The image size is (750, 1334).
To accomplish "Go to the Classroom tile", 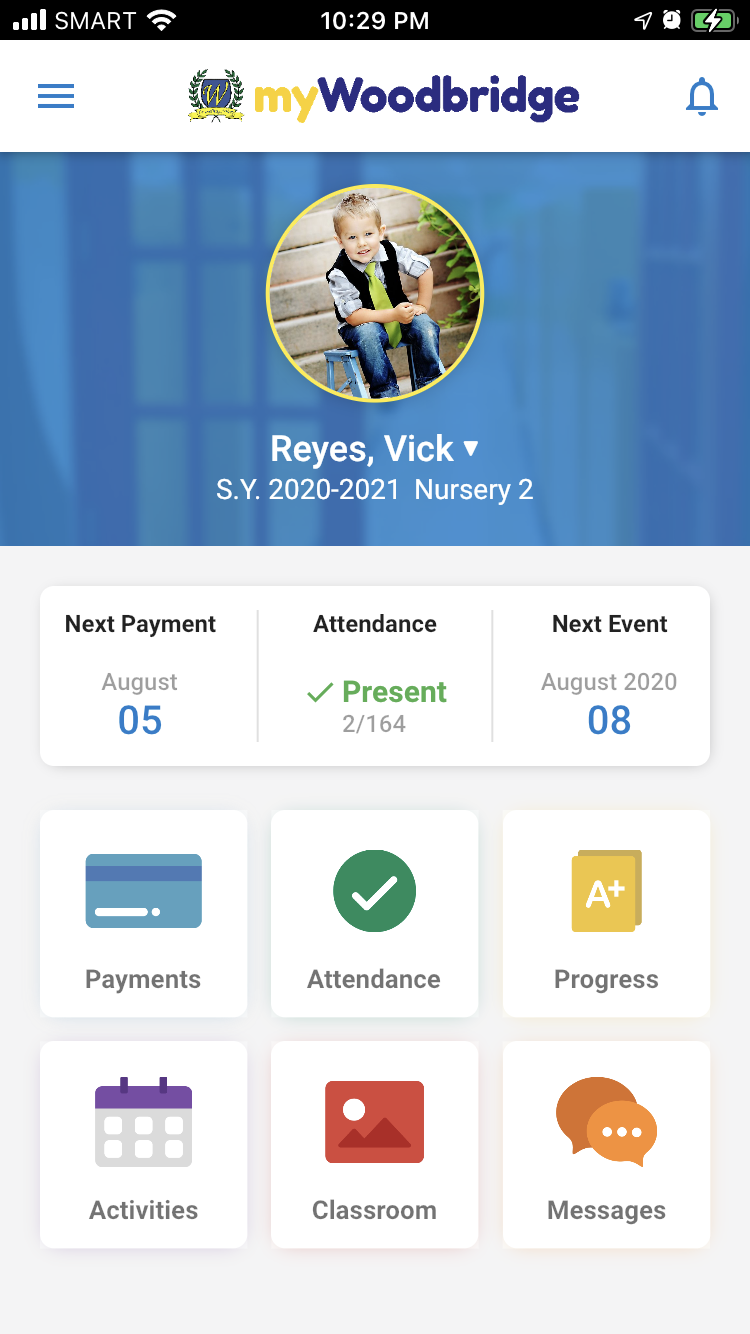I will coord(374,1145).
